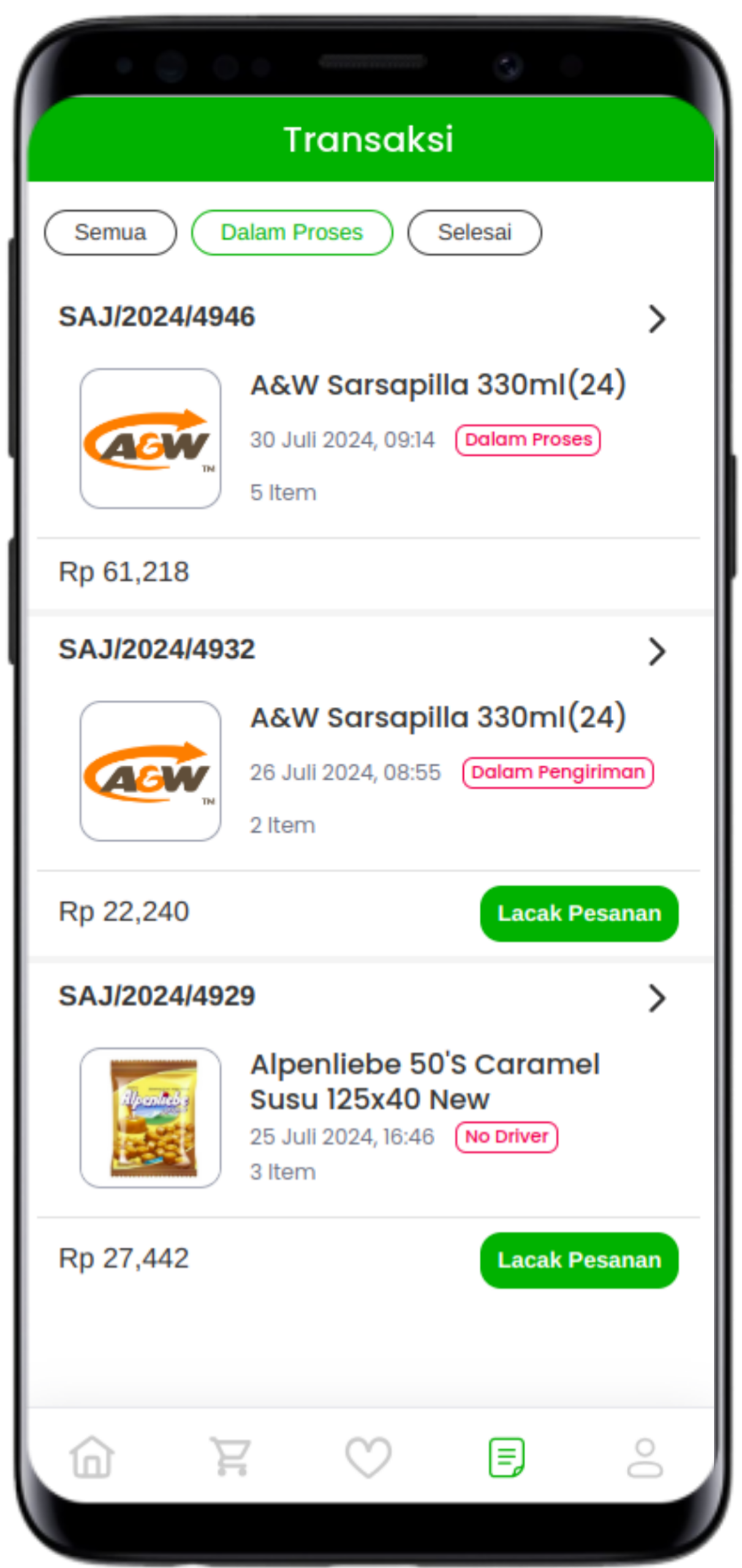
Task: Show Selesai transactions
Action: pyautogui.click(x=474, y=233)
